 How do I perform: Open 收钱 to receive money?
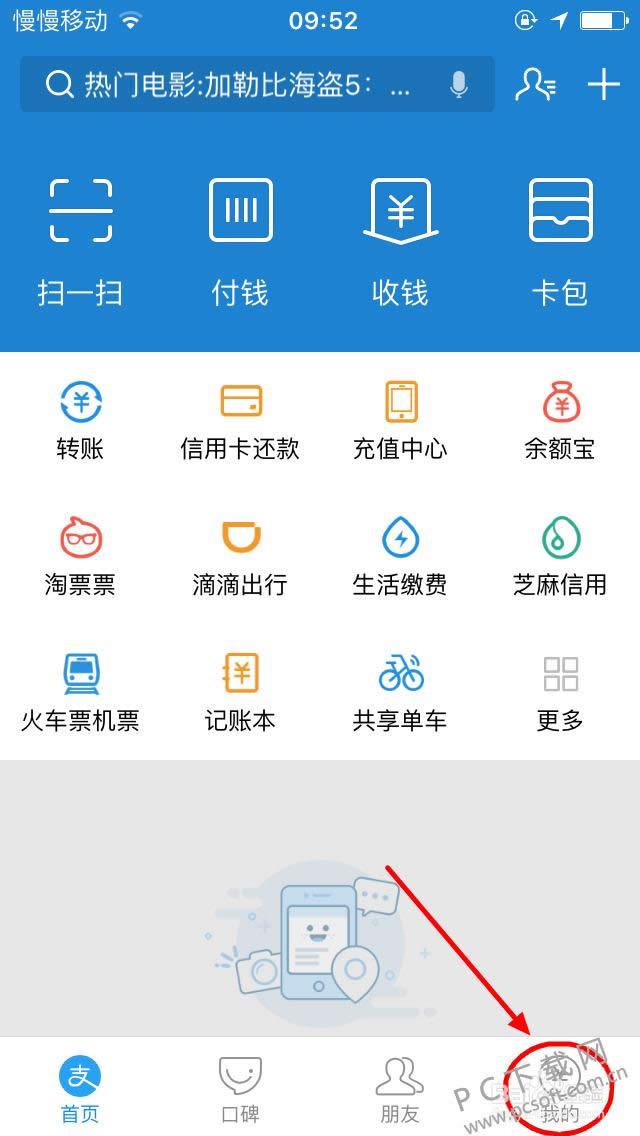click(x=400, y=240)
